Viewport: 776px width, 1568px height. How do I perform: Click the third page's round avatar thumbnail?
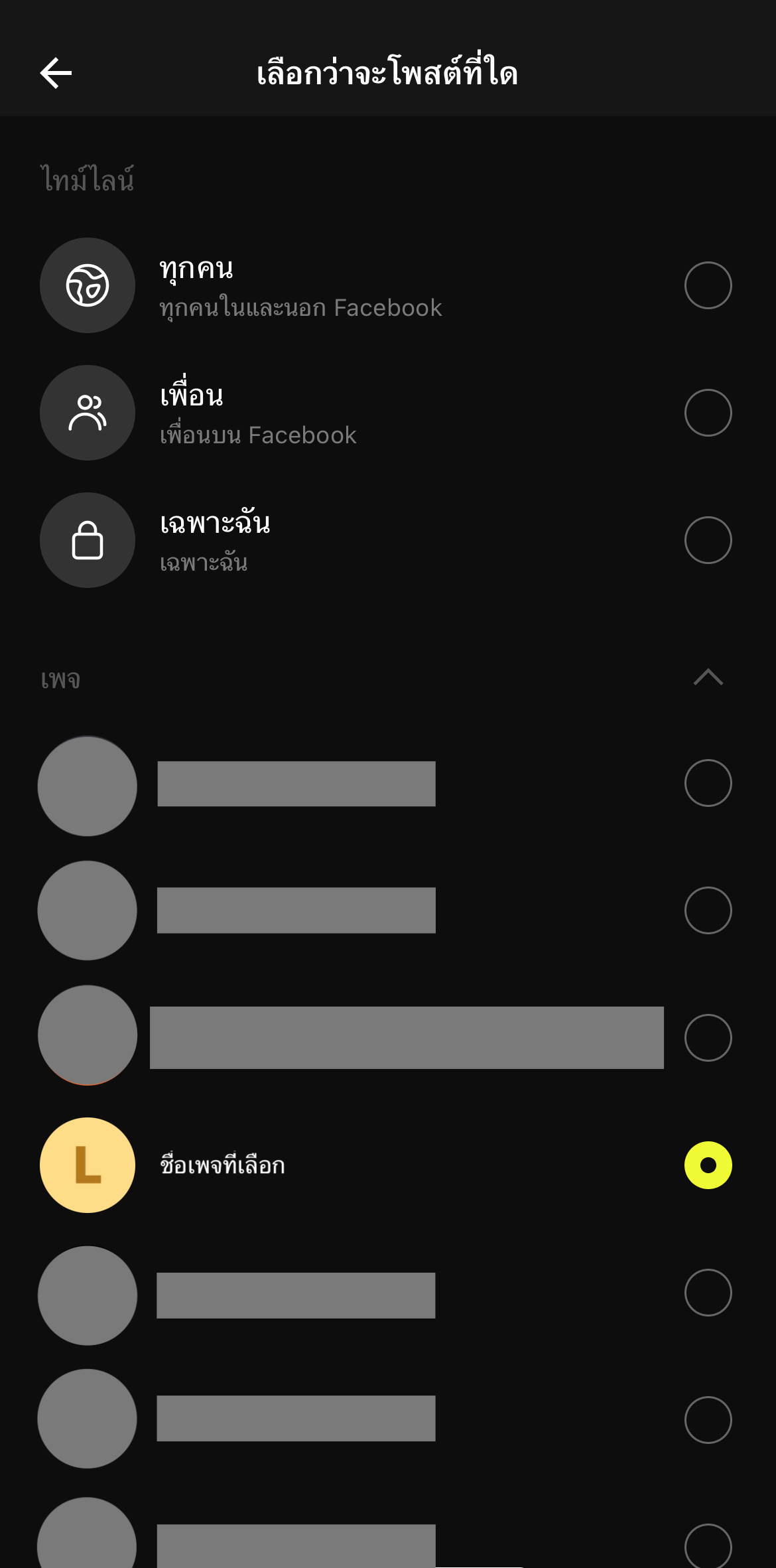click(x=87, y=1034)
